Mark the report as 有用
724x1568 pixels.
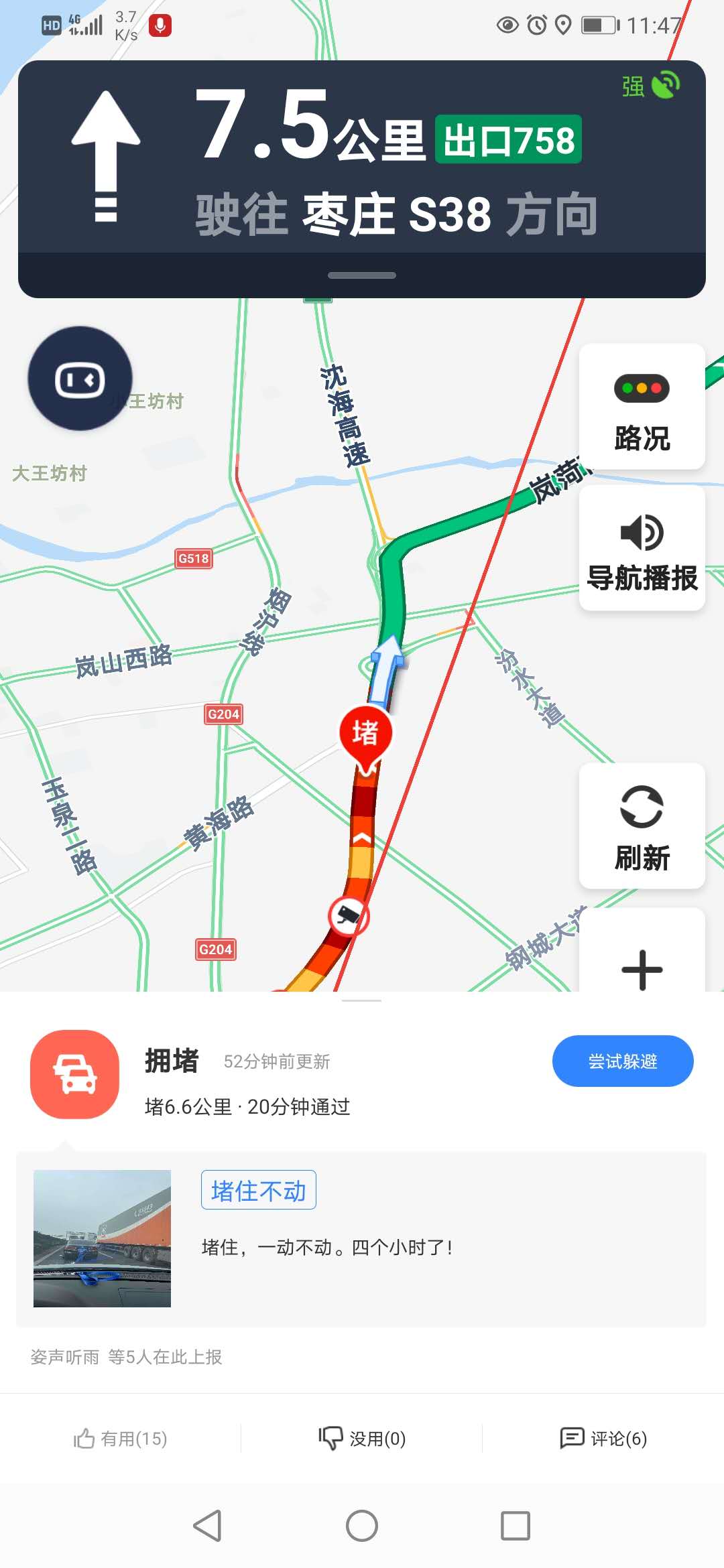[121, 1439]
